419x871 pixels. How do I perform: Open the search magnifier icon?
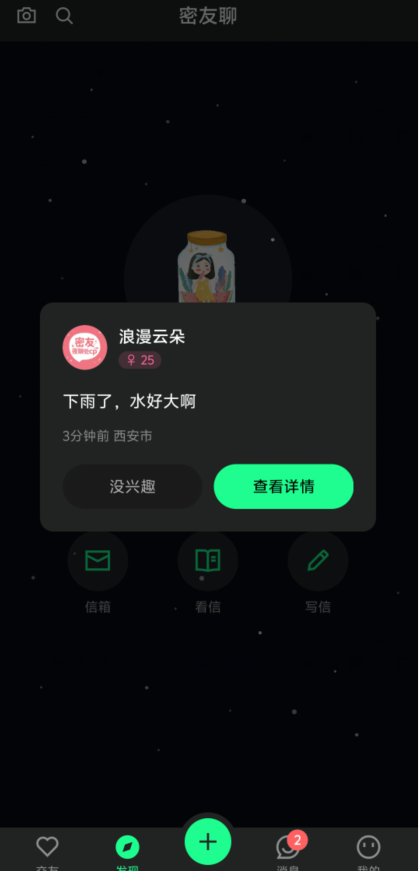click(x=64, y=16)
